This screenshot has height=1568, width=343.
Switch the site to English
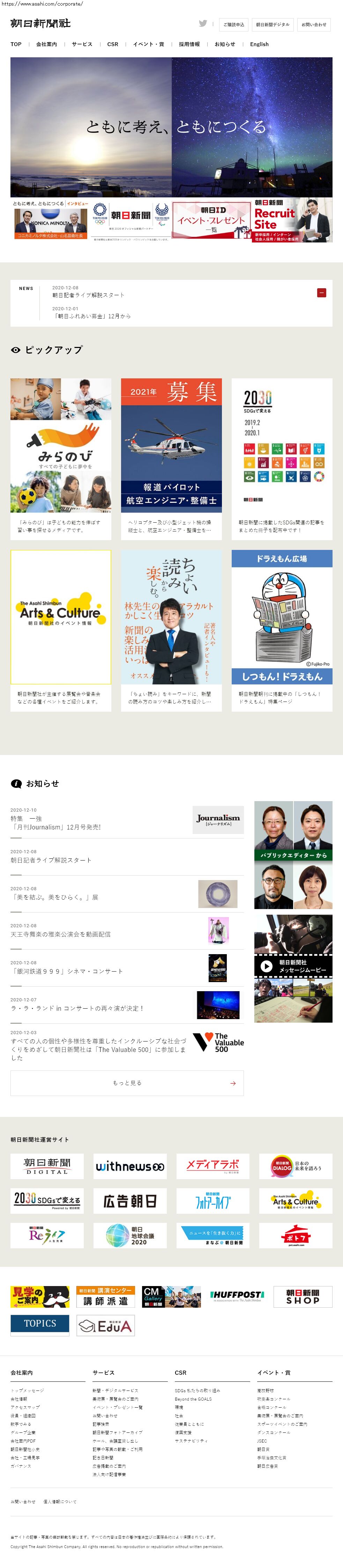click(x=259, y=44)
